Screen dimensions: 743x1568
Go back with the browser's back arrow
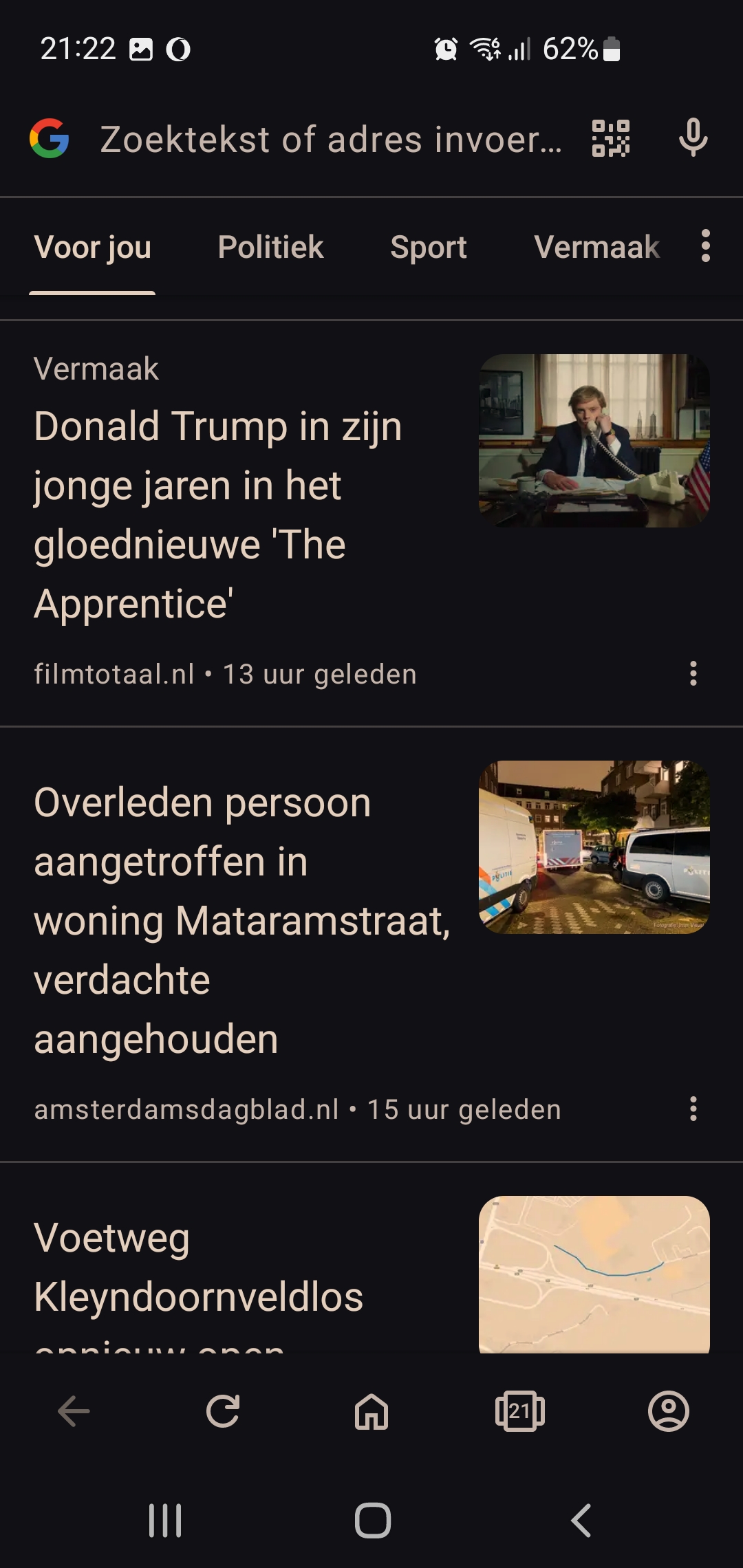click(74, 1411)
